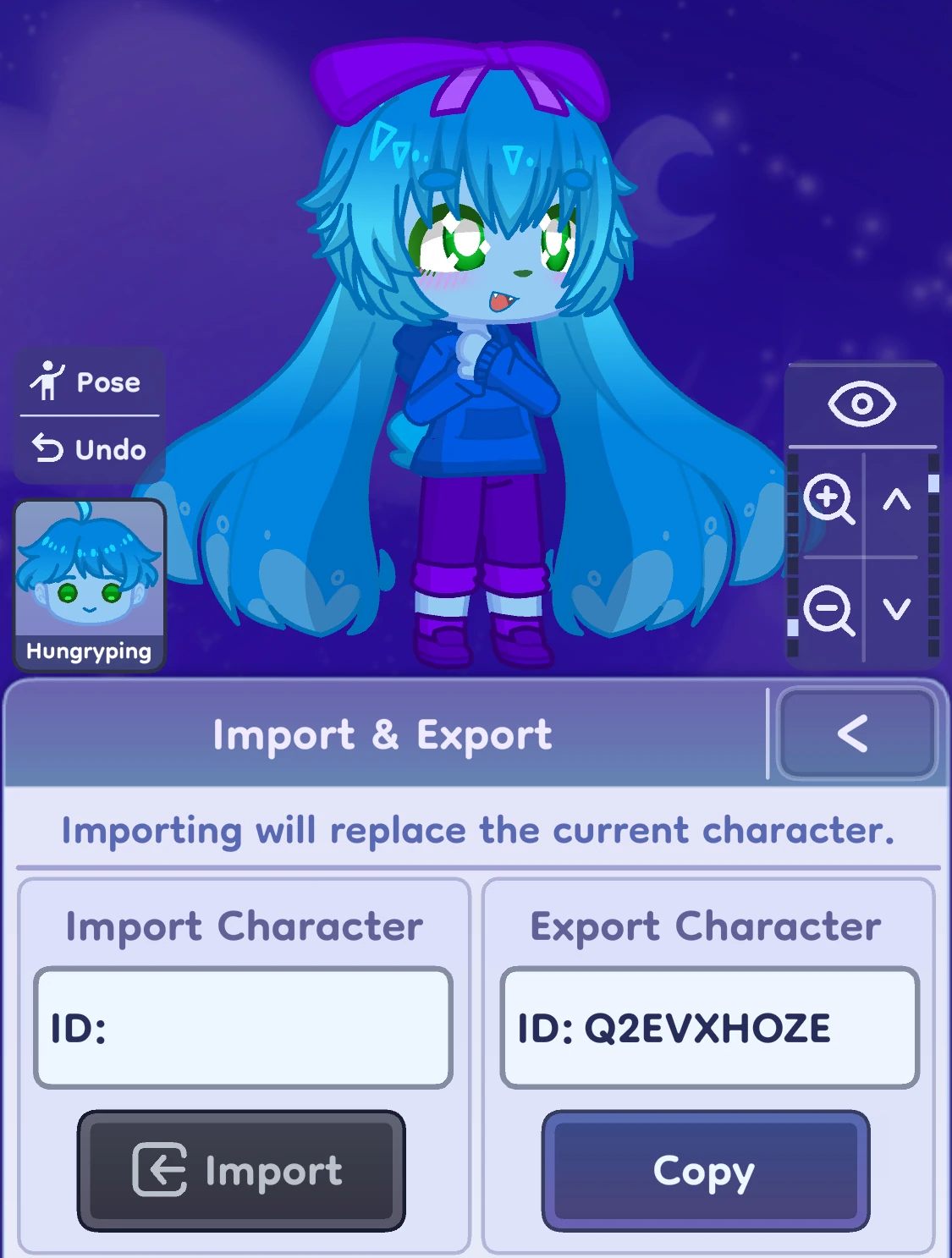Open the Import & Export header
This screenshot has width=952, height=1258.
click(x=382, y=734)
